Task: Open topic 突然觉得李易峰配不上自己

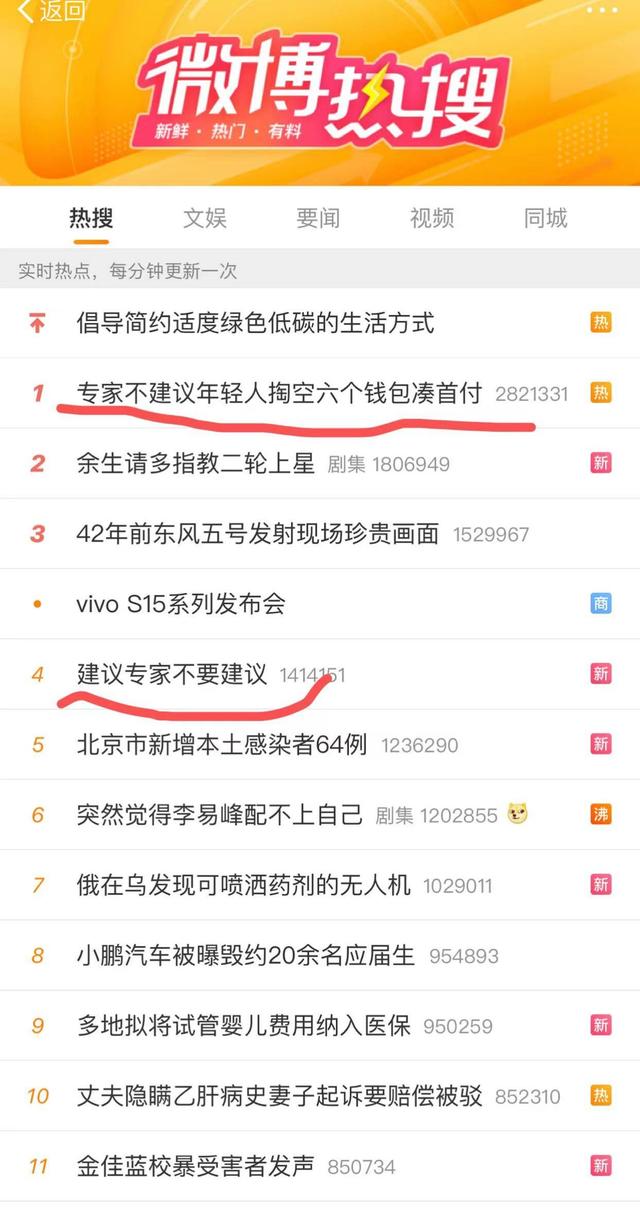Action: [220, 815]
